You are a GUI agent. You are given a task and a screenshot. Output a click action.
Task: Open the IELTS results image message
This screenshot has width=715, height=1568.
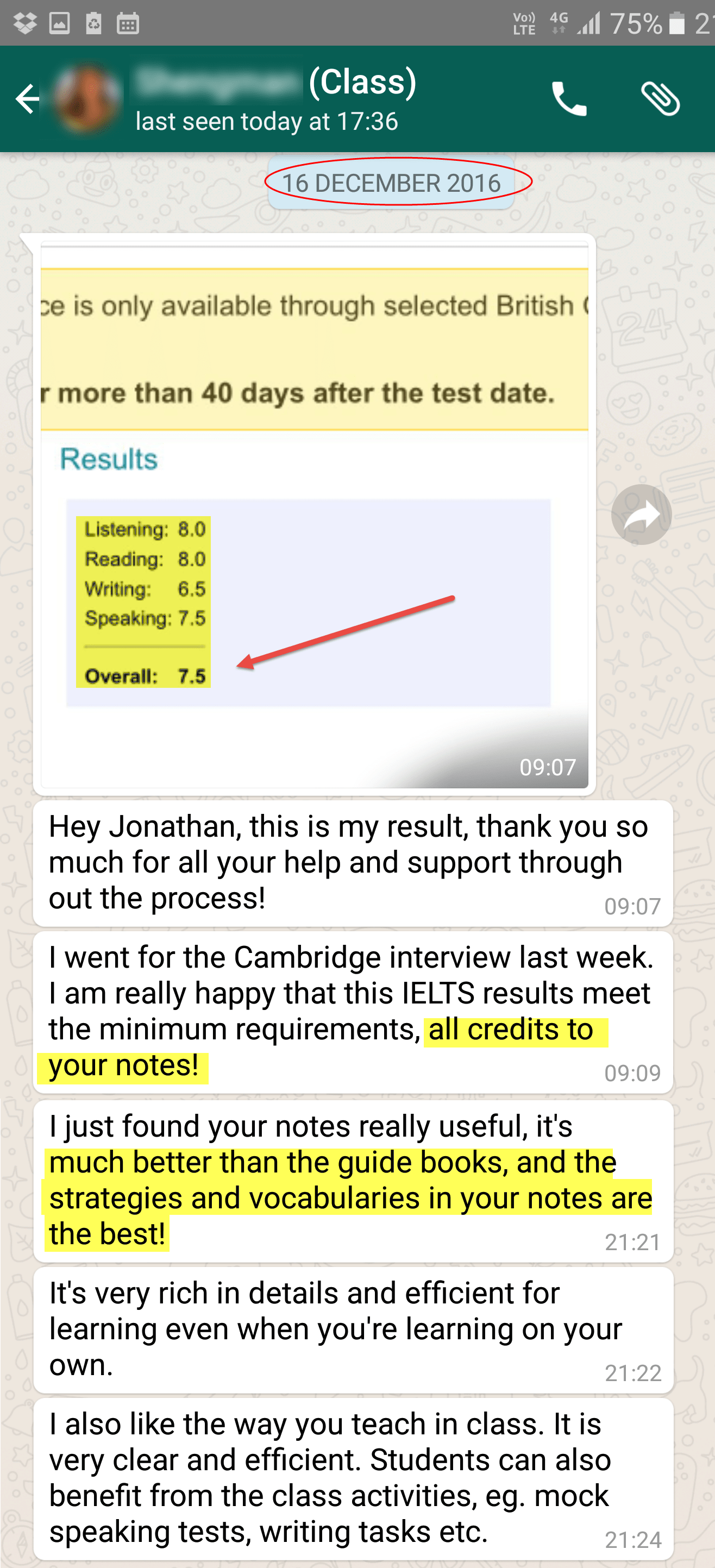click(x=314, y=515)
